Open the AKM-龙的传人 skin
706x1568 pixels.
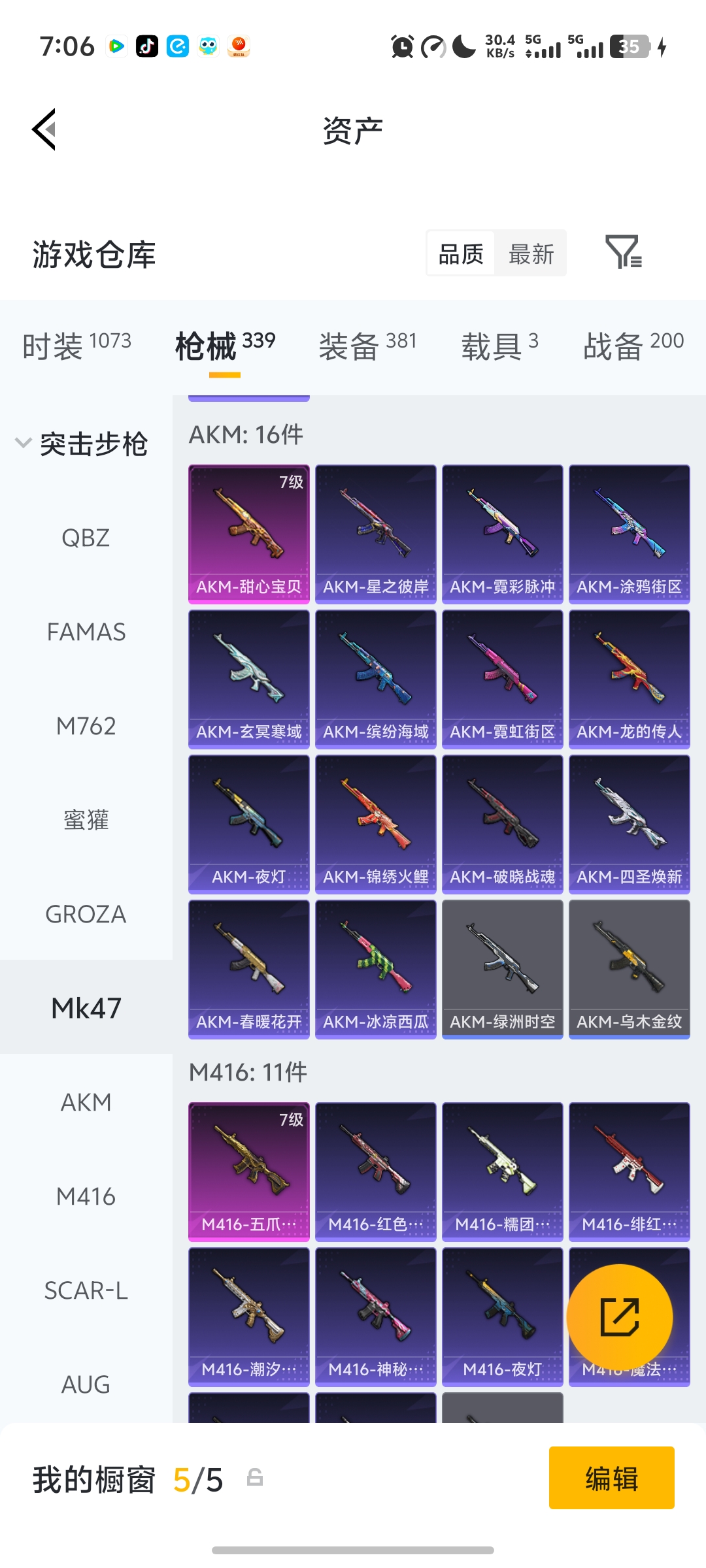click(x=629, y=679)
